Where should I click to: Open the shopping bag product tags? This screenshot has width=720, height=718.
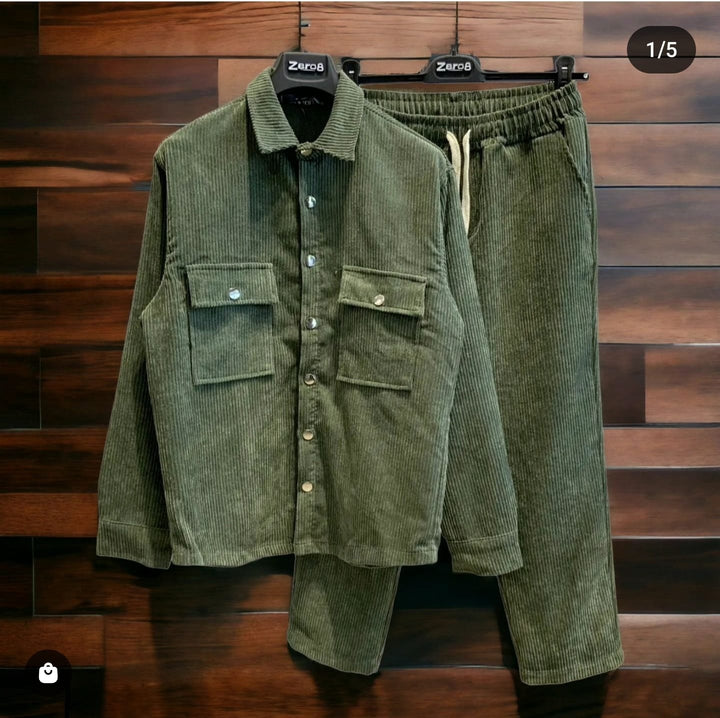coord(47,673)
